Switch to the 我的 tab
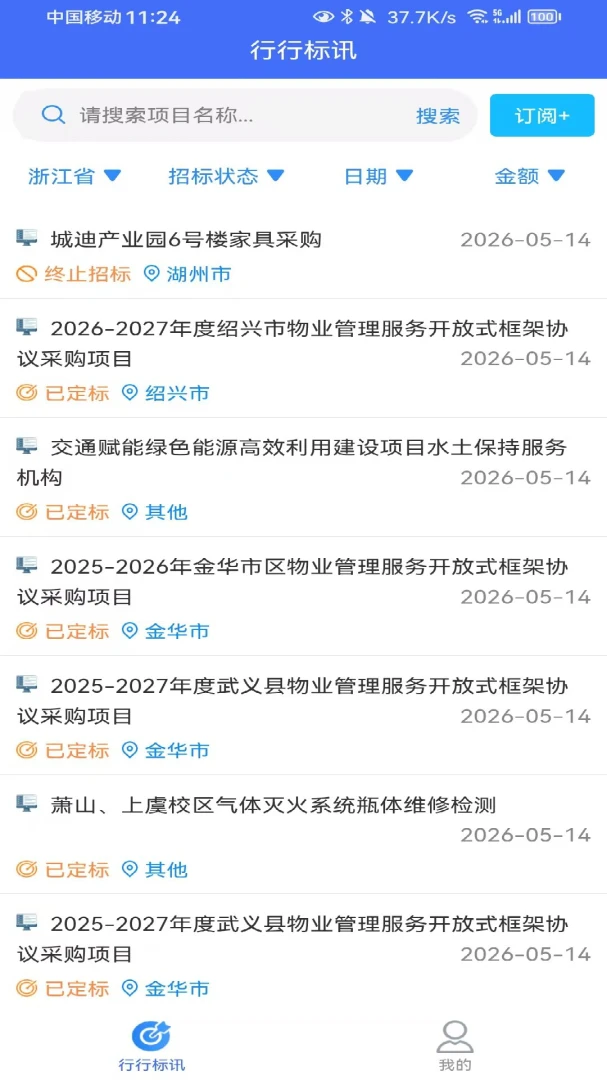 tap(455, 1046)
